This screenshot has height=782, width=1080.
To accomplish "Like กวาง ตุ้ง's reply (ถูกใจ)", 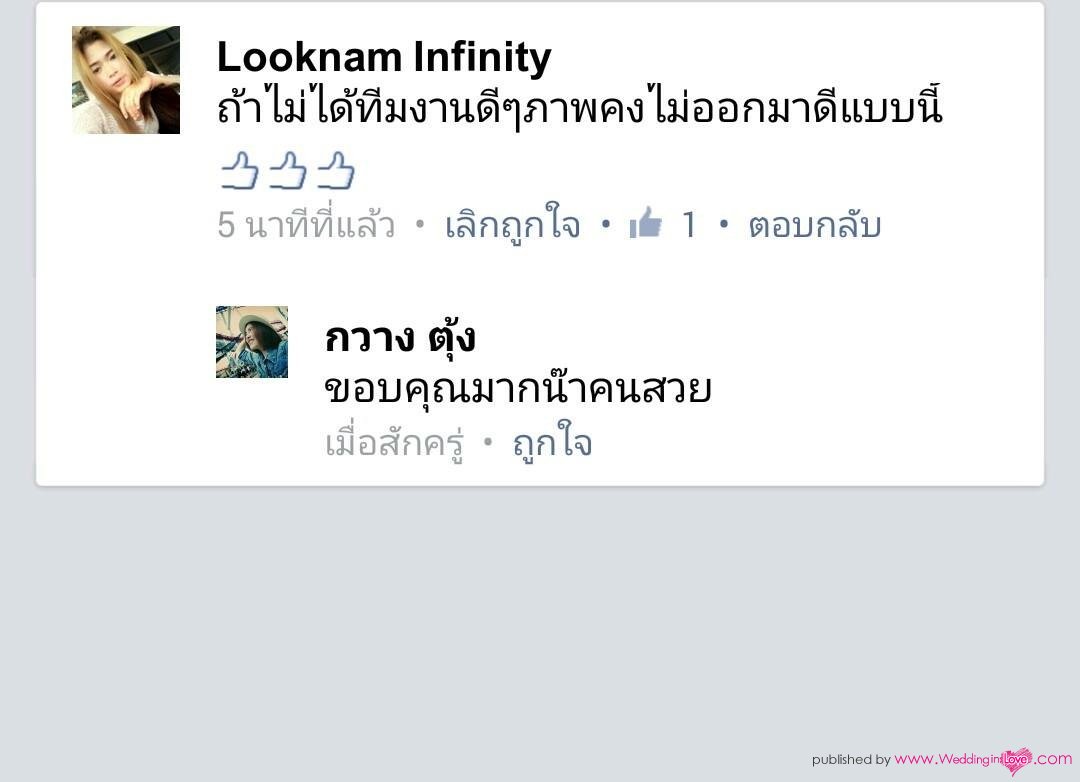I will click(552, 443).
